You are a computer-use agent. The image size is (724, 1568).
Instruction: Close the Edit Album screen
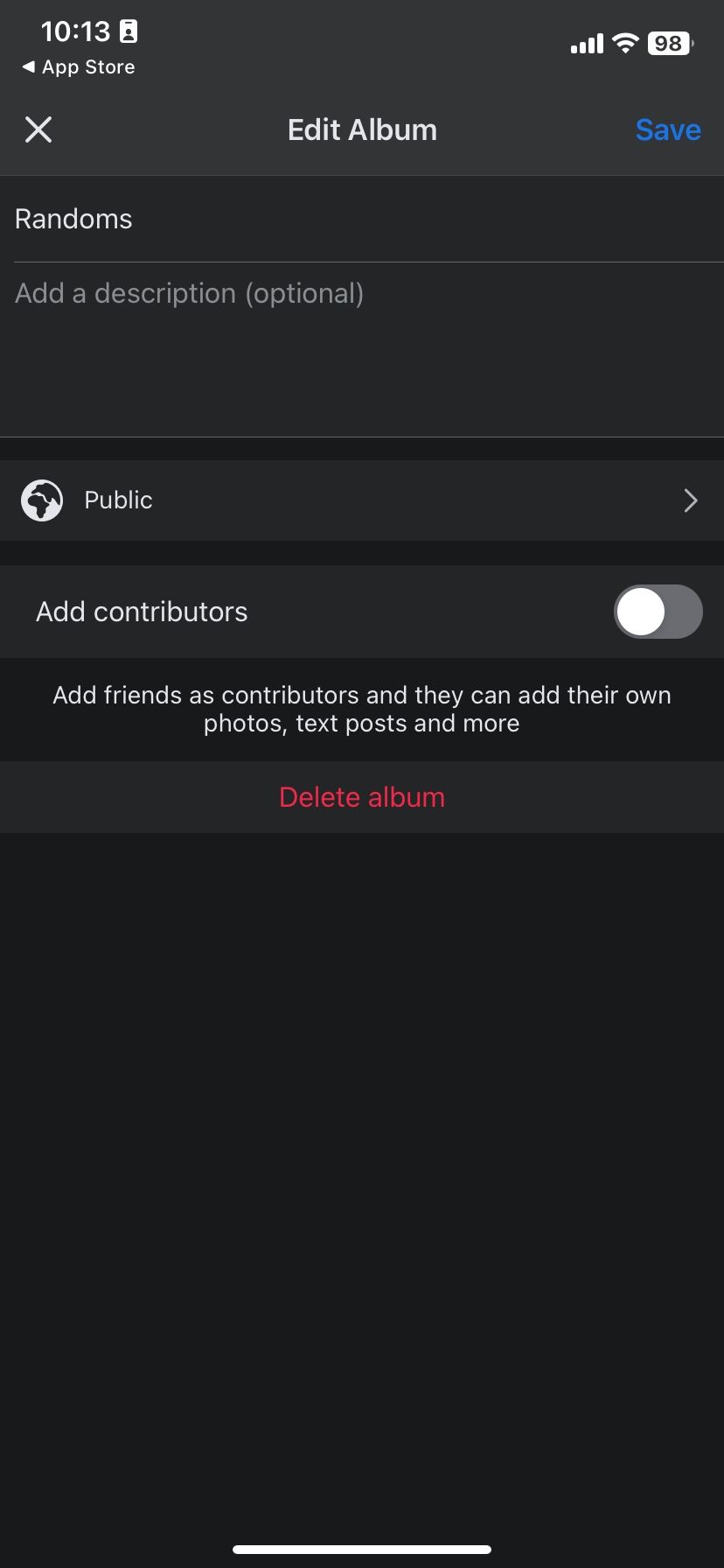[x=38, y=129]
